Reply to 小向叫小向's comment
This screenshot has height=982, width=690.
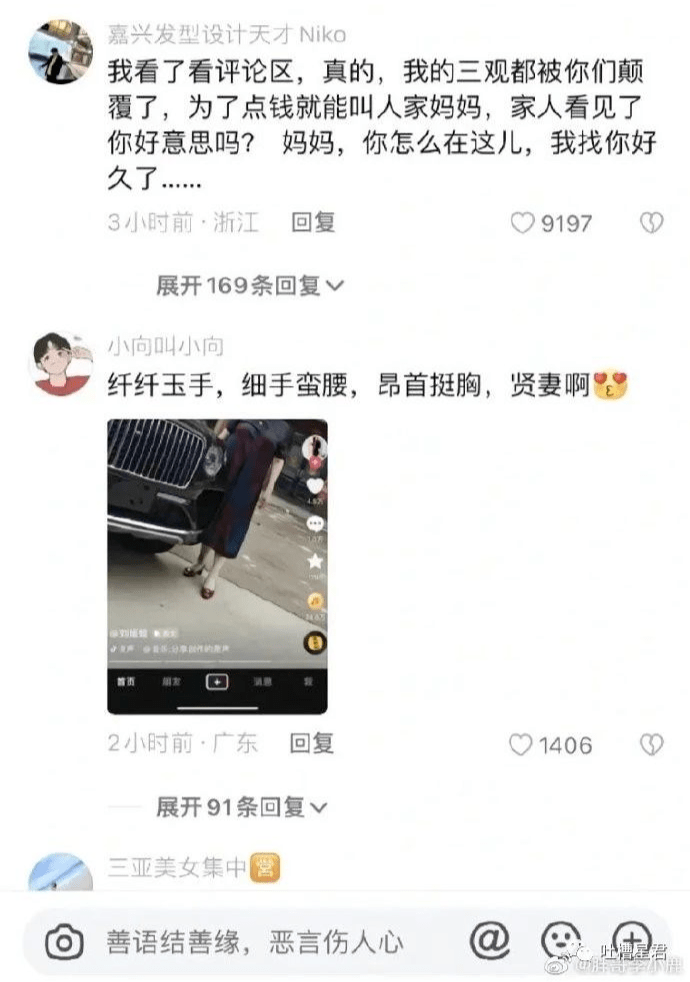coord(312,743)
